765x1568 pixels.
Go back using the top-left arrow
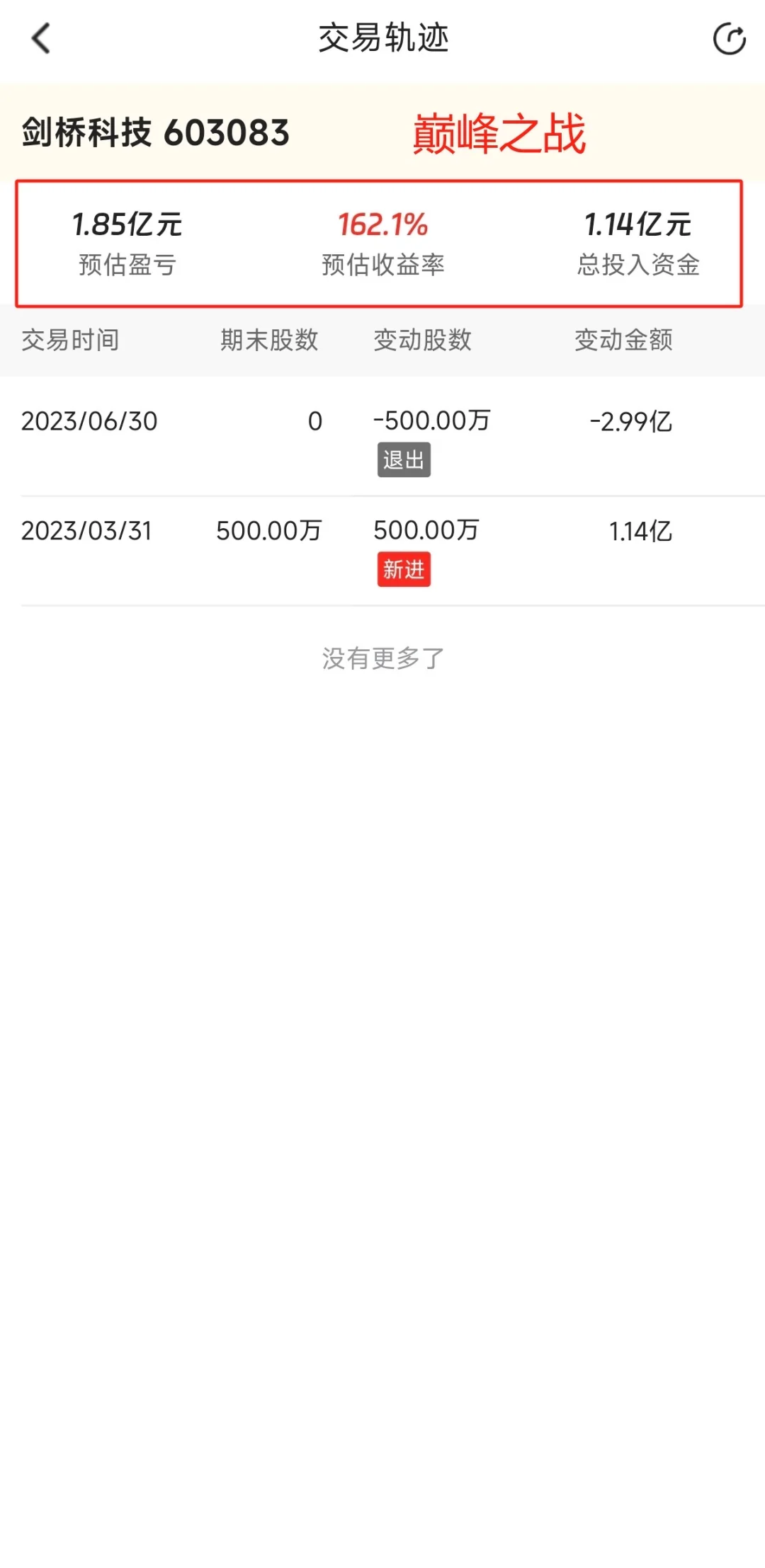[x=41, y=38]
